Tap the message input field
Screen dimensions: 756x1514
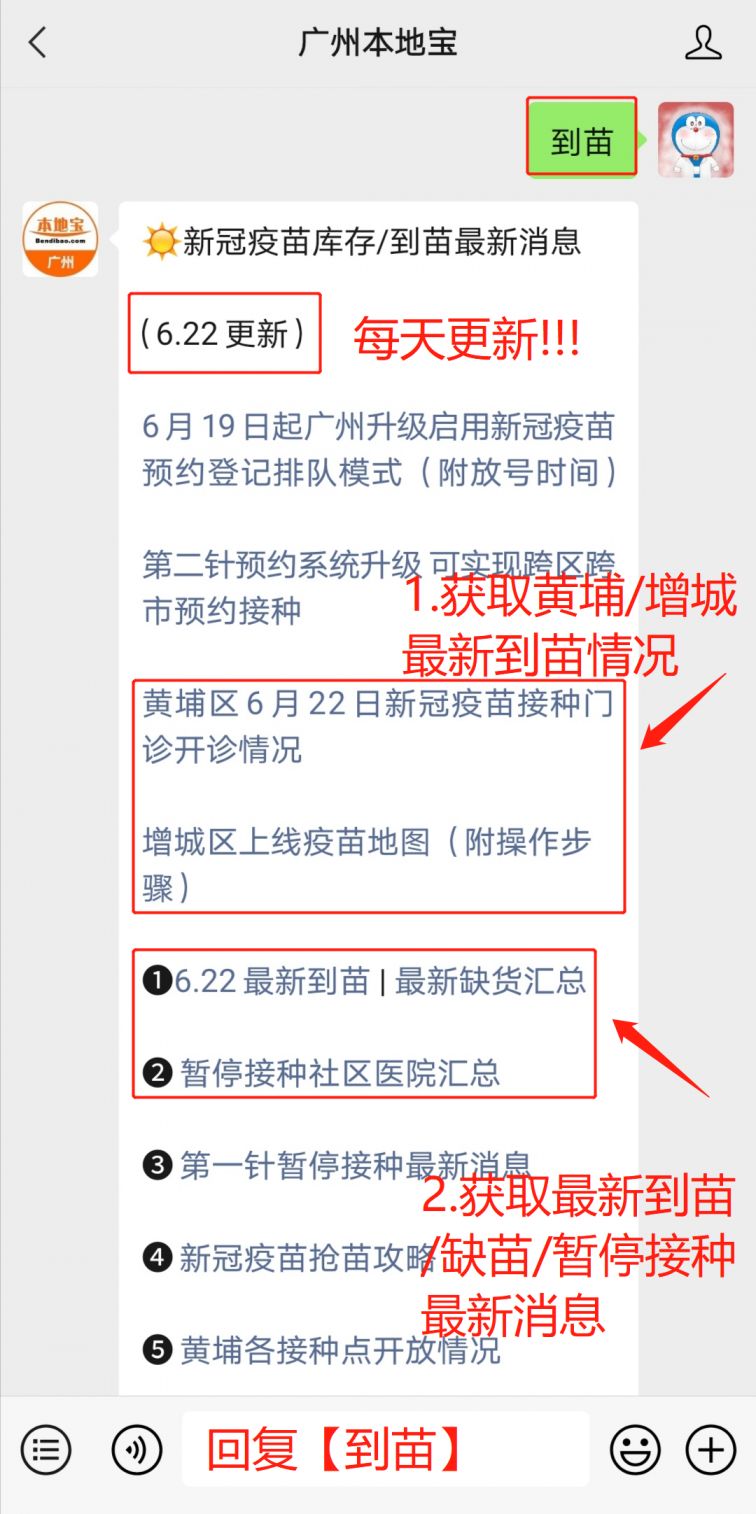point(385,1449)
